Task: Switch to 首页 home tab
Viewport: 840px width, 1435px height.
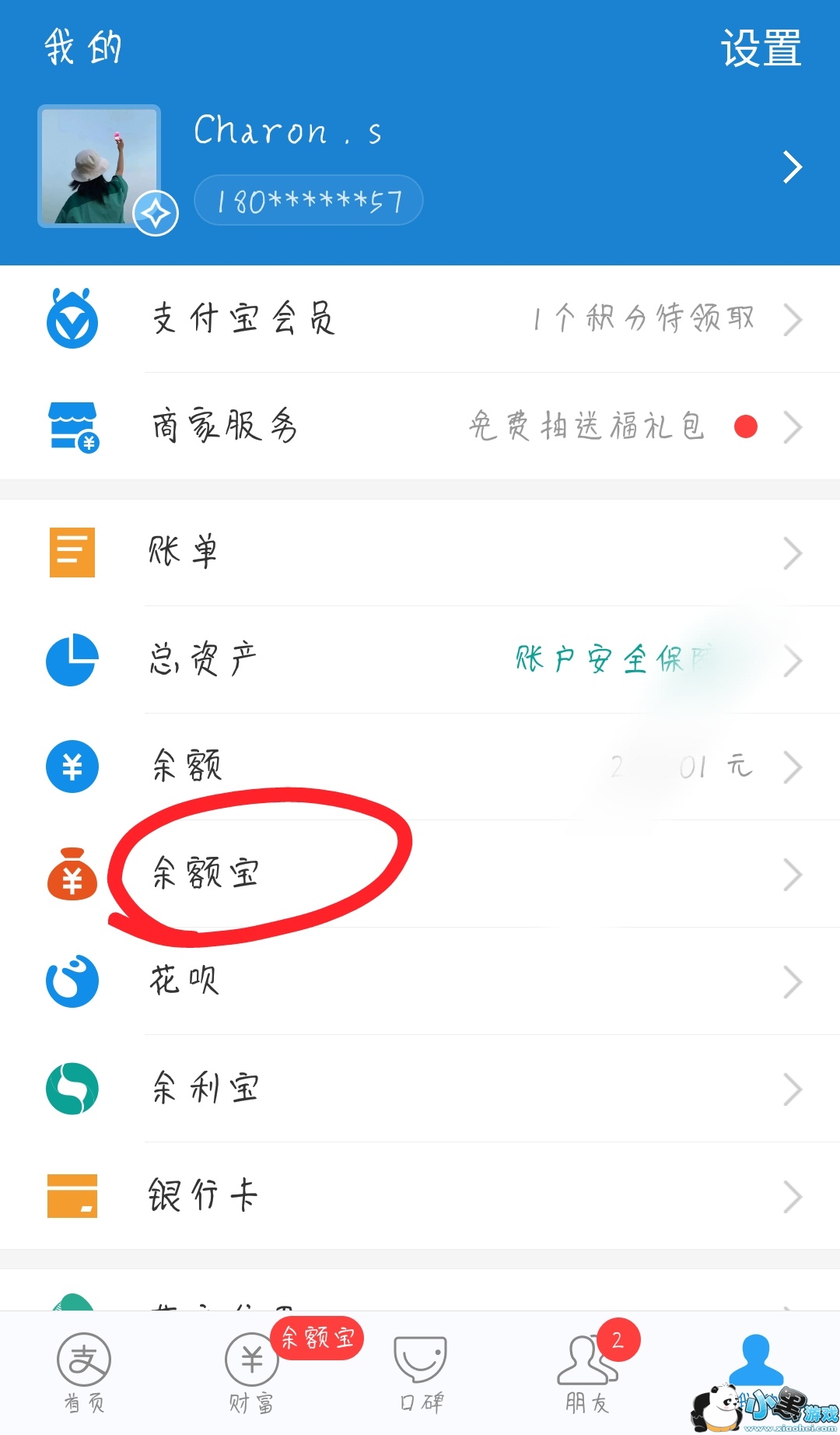Action: click(x=84, y=1372)
